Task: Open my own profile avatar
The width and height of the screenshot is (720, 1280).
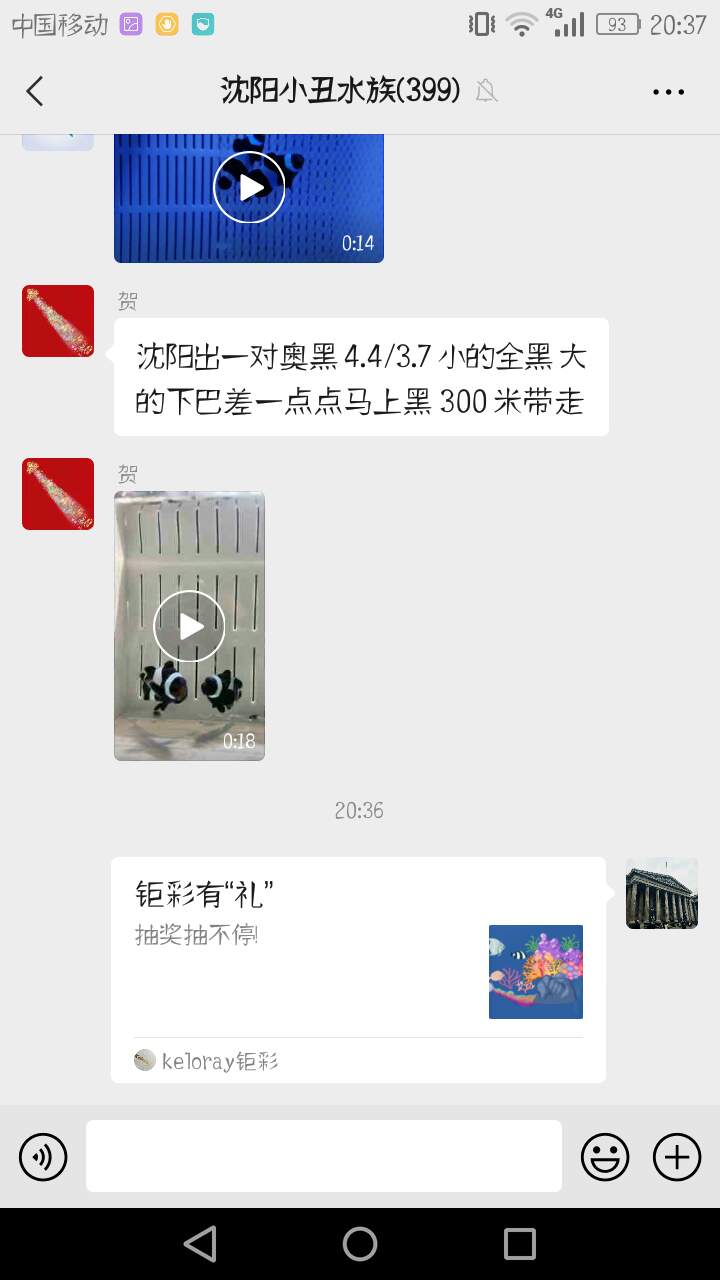Action: 662,893
